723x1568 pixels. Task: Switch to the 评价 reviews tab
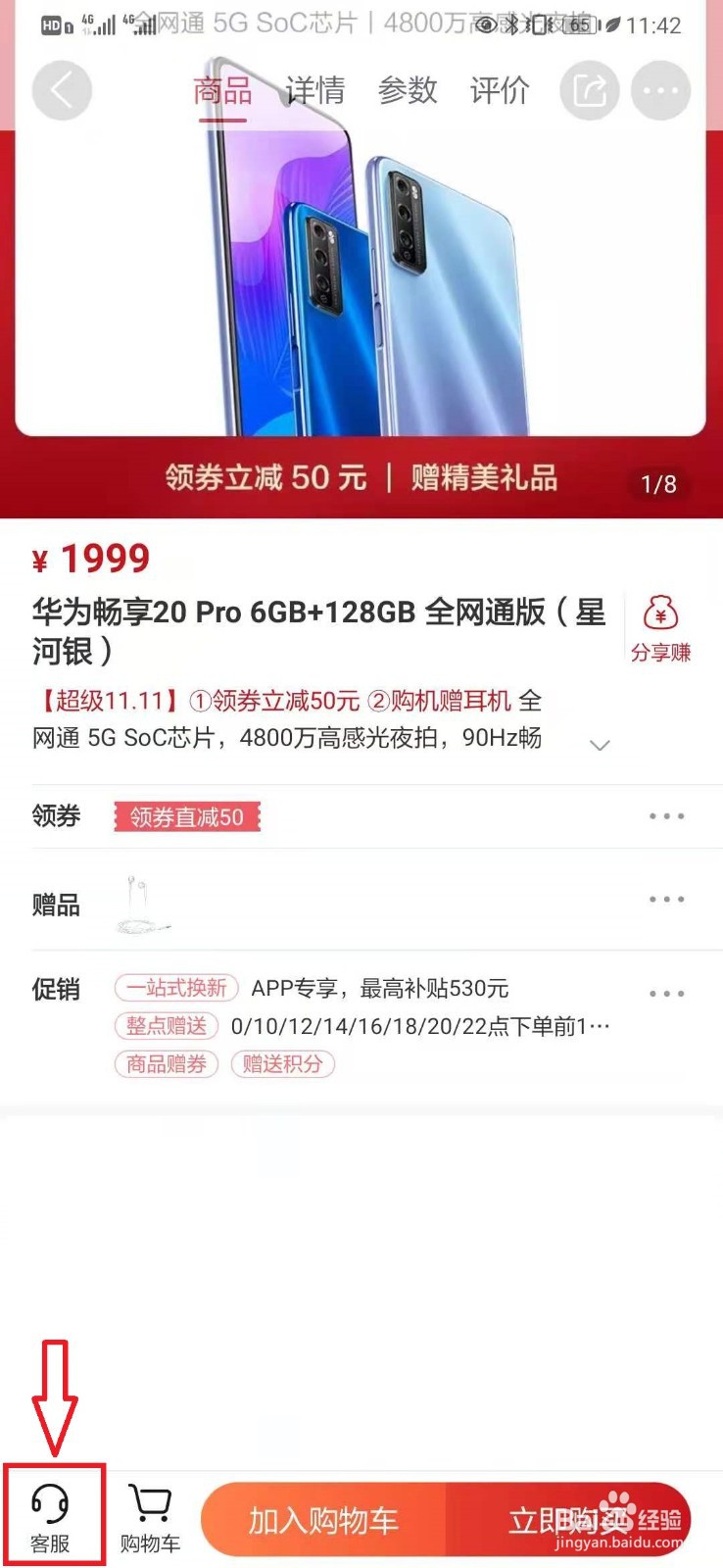pos(500,90)
